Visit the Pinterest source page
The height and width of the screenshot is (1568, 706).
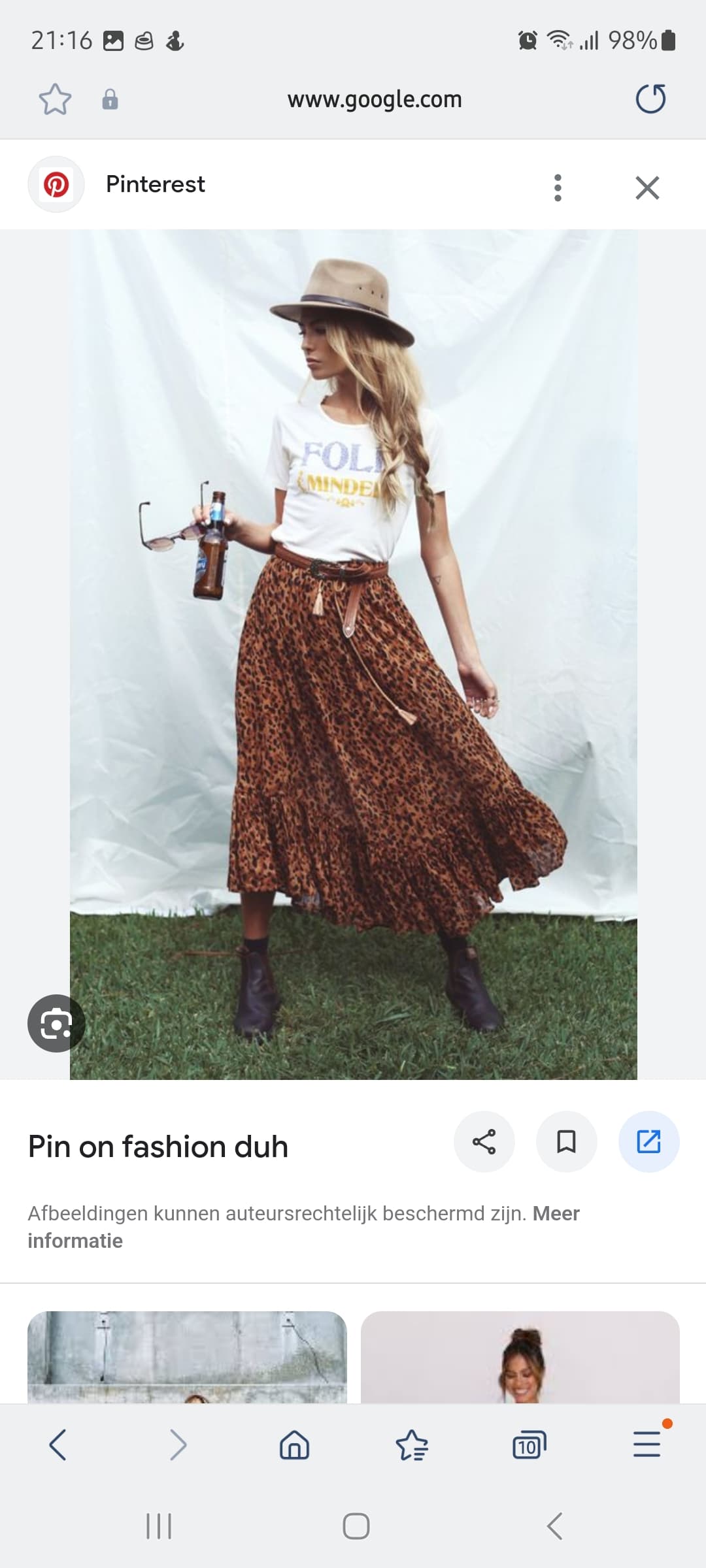click(648, 1141)
